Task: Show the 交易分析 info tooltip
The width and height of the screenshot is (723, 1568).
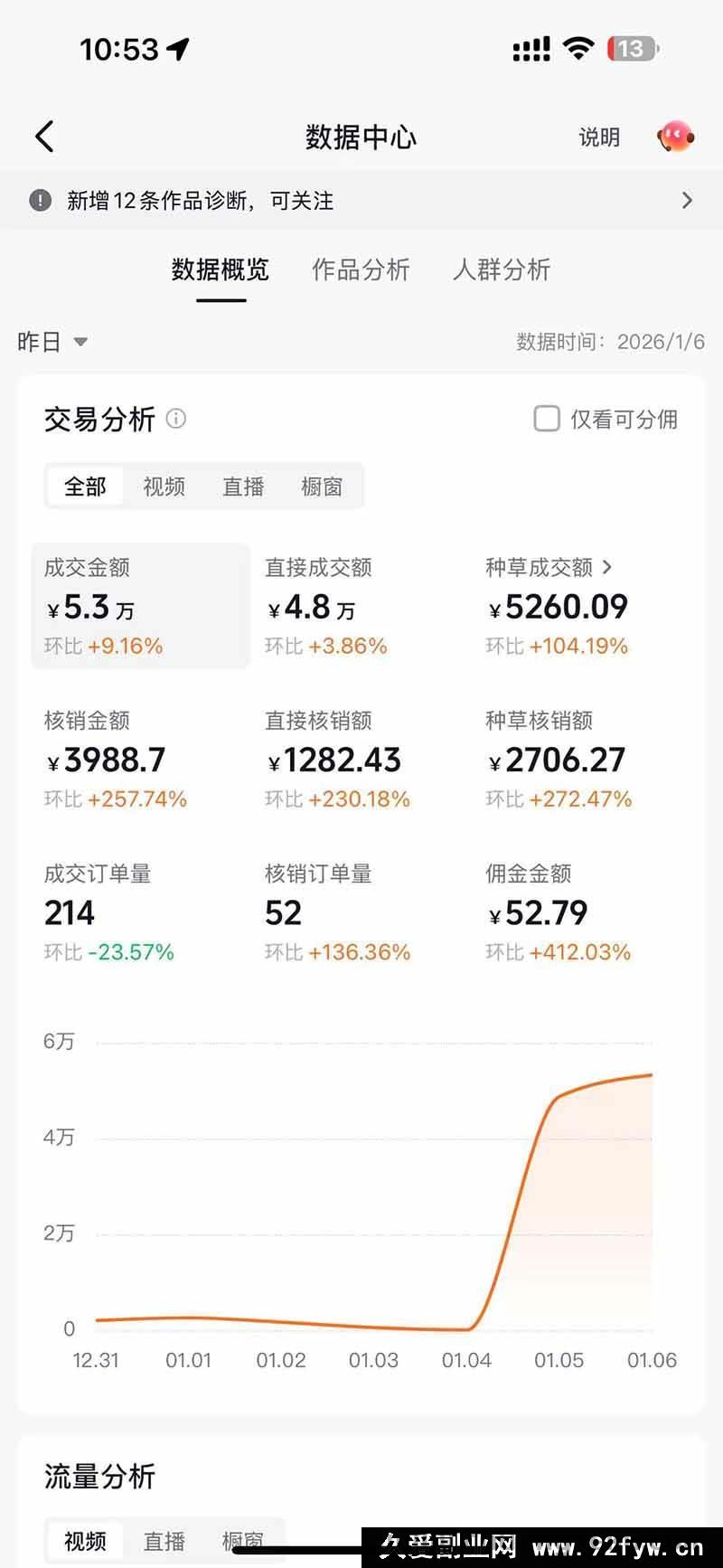Action: pos(176,419)
